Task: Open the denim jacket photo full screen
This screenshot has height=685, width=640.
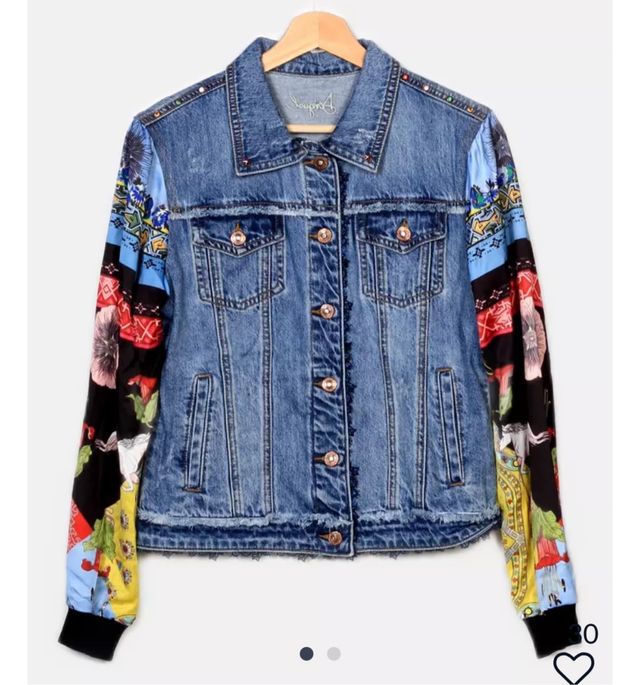Action: 320,330
